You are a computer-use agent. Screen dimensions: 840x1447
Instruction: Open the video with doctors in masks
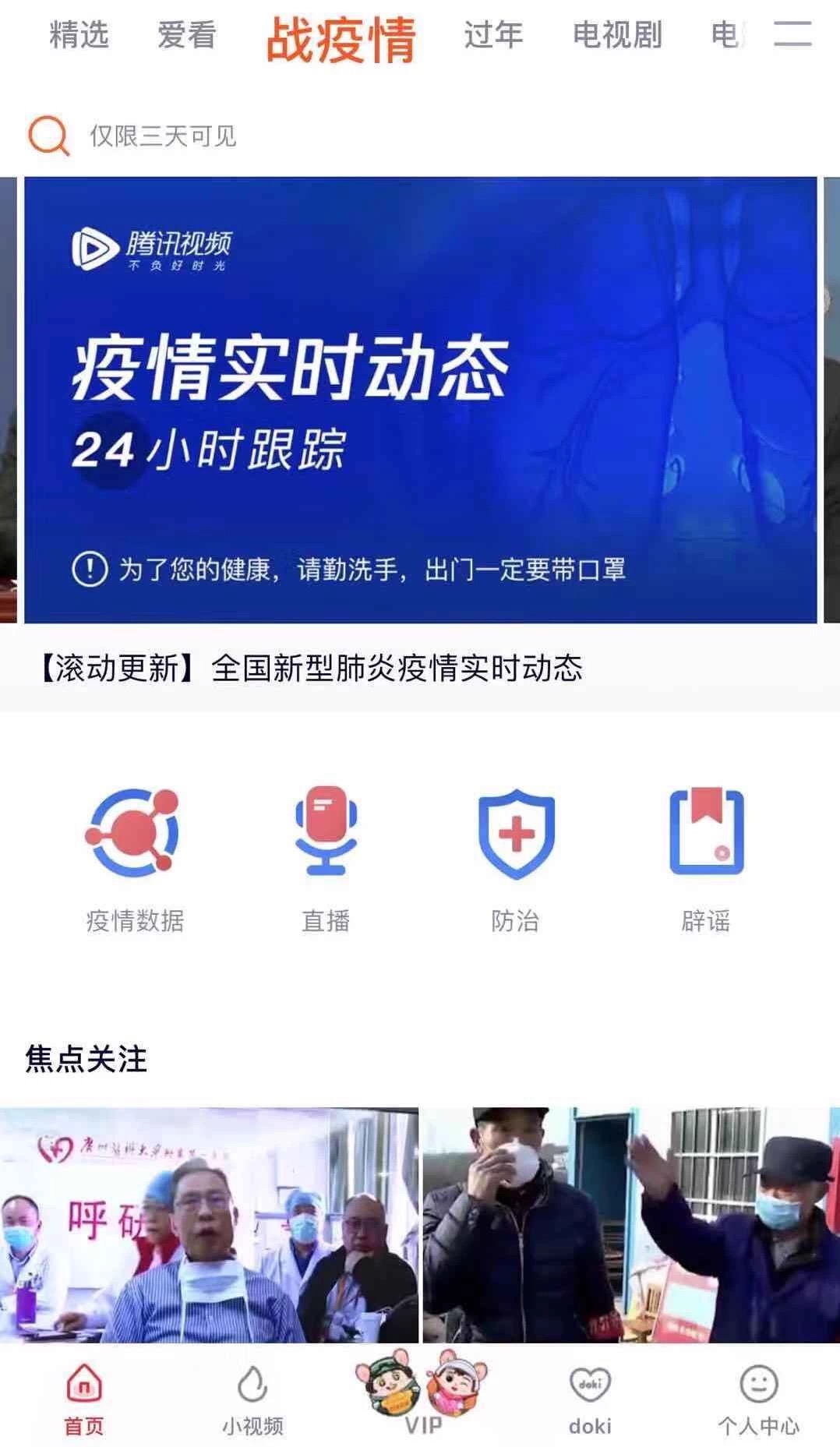209,1223
